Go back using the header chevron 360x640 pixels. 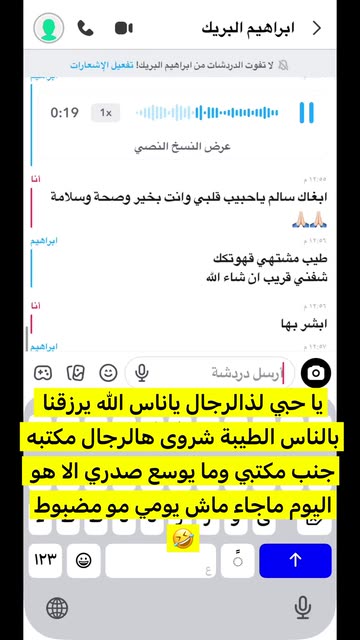317,28
